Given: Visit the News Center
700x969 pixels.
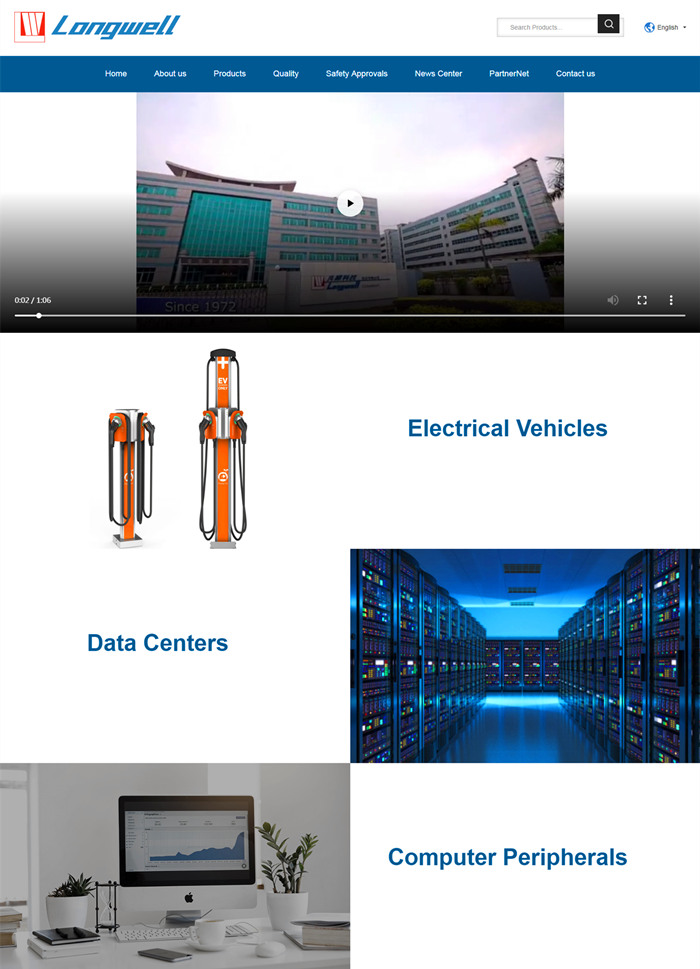Looking at the screenshot, I should pyautogui.click(x=438, y=74).
